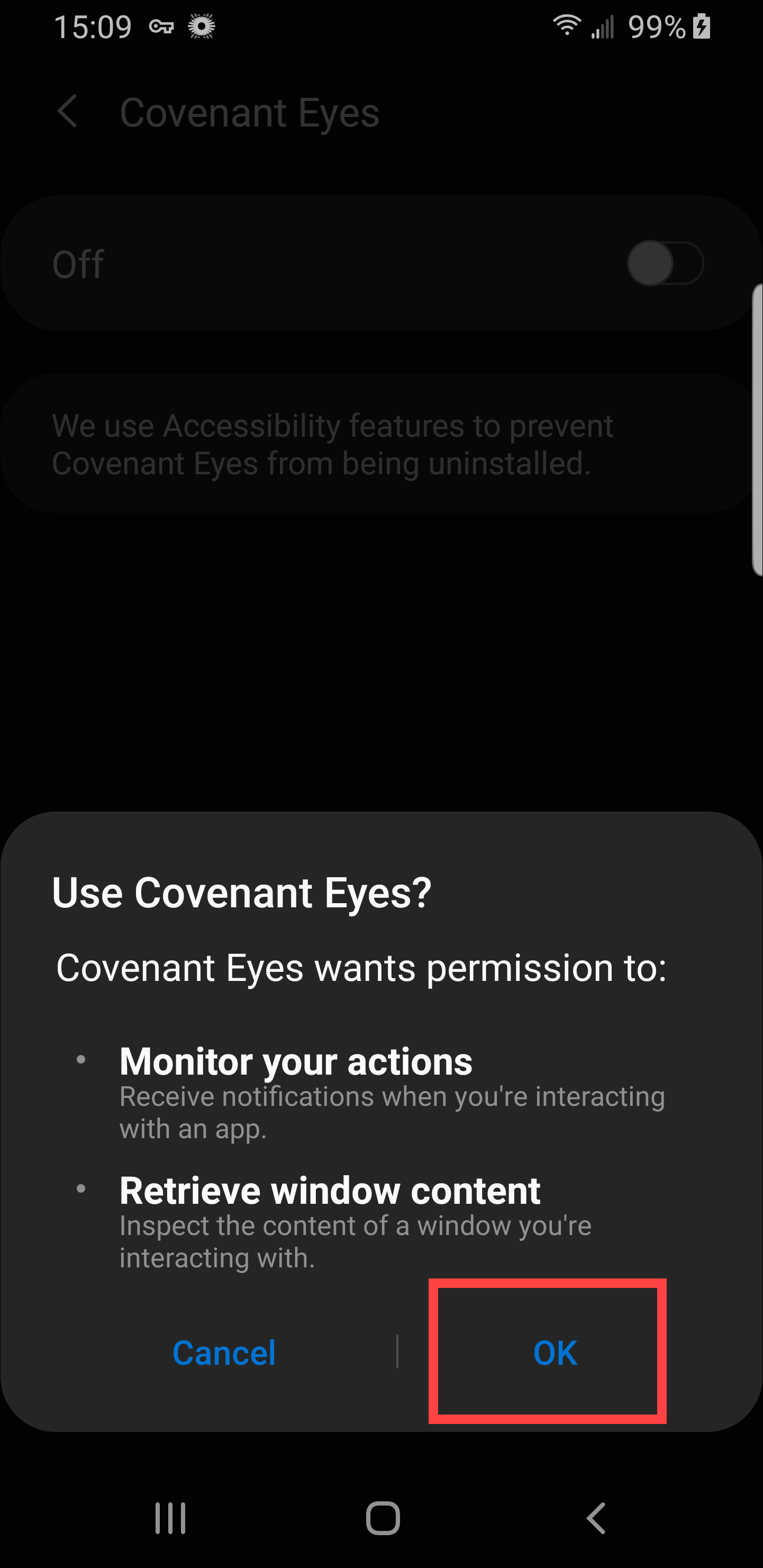The image size is (763, 1568).
Task: Open the recent apps view
Action: click(x=170, y=1518)
